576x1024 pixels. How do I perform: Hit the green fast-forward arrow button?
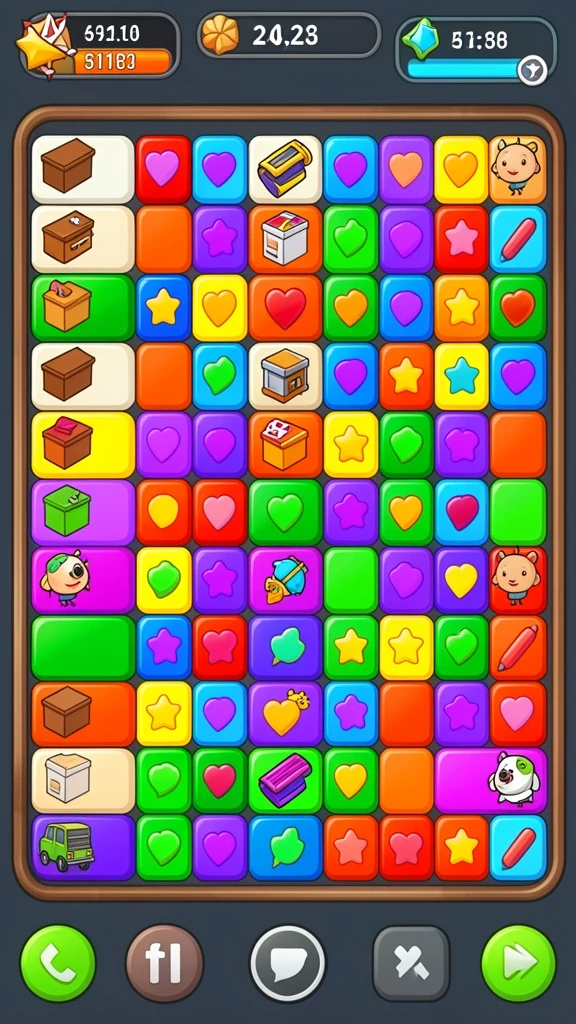click(x=519, y=963)
